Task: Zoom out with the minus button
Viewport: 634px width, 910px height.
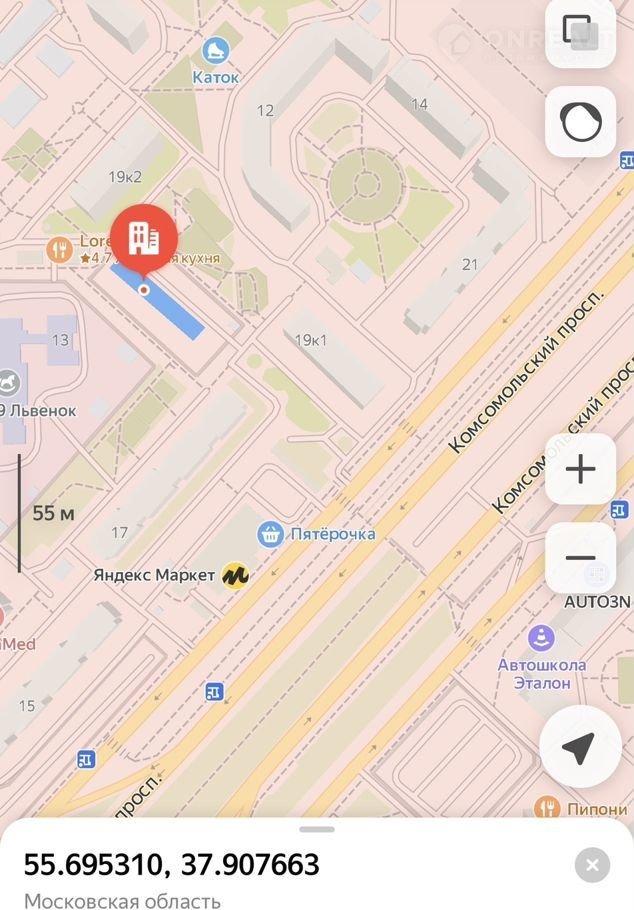Action: [580, 558]
